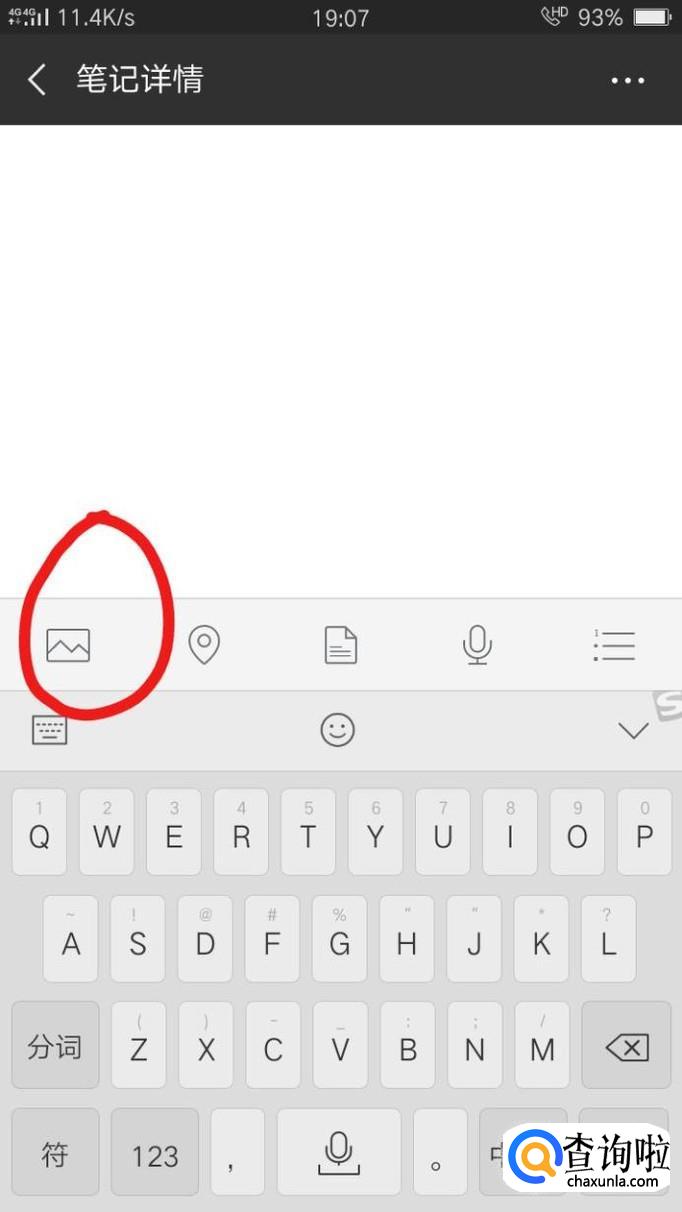Tap the 分词 key
Image resolution: width=682 pixels, height=1212 pixels.
pyautogui.click(x=55, y=1047)
